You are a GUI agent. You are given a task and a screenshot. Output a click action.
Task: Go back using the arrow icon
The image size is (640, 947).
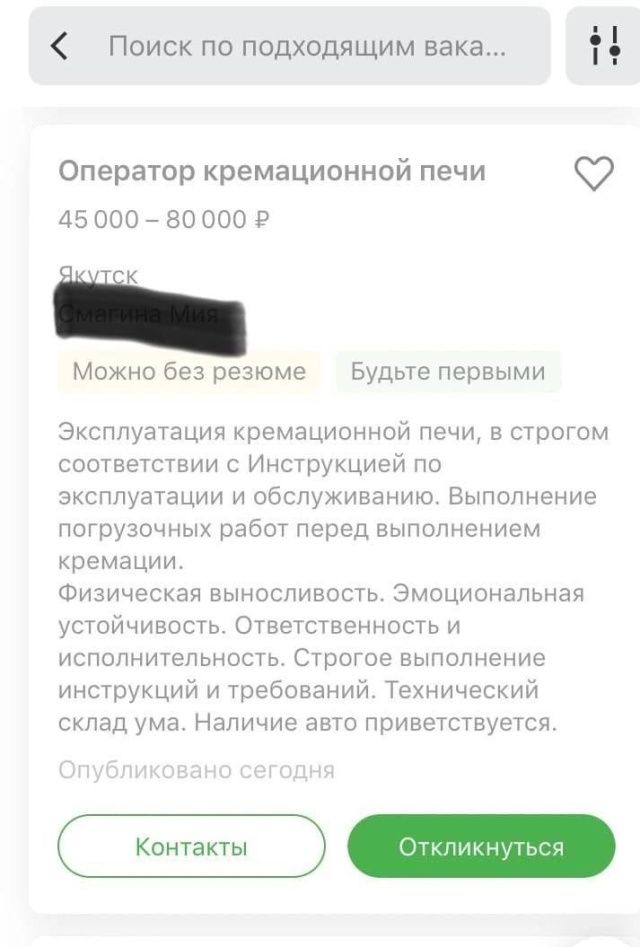(60, 46)
